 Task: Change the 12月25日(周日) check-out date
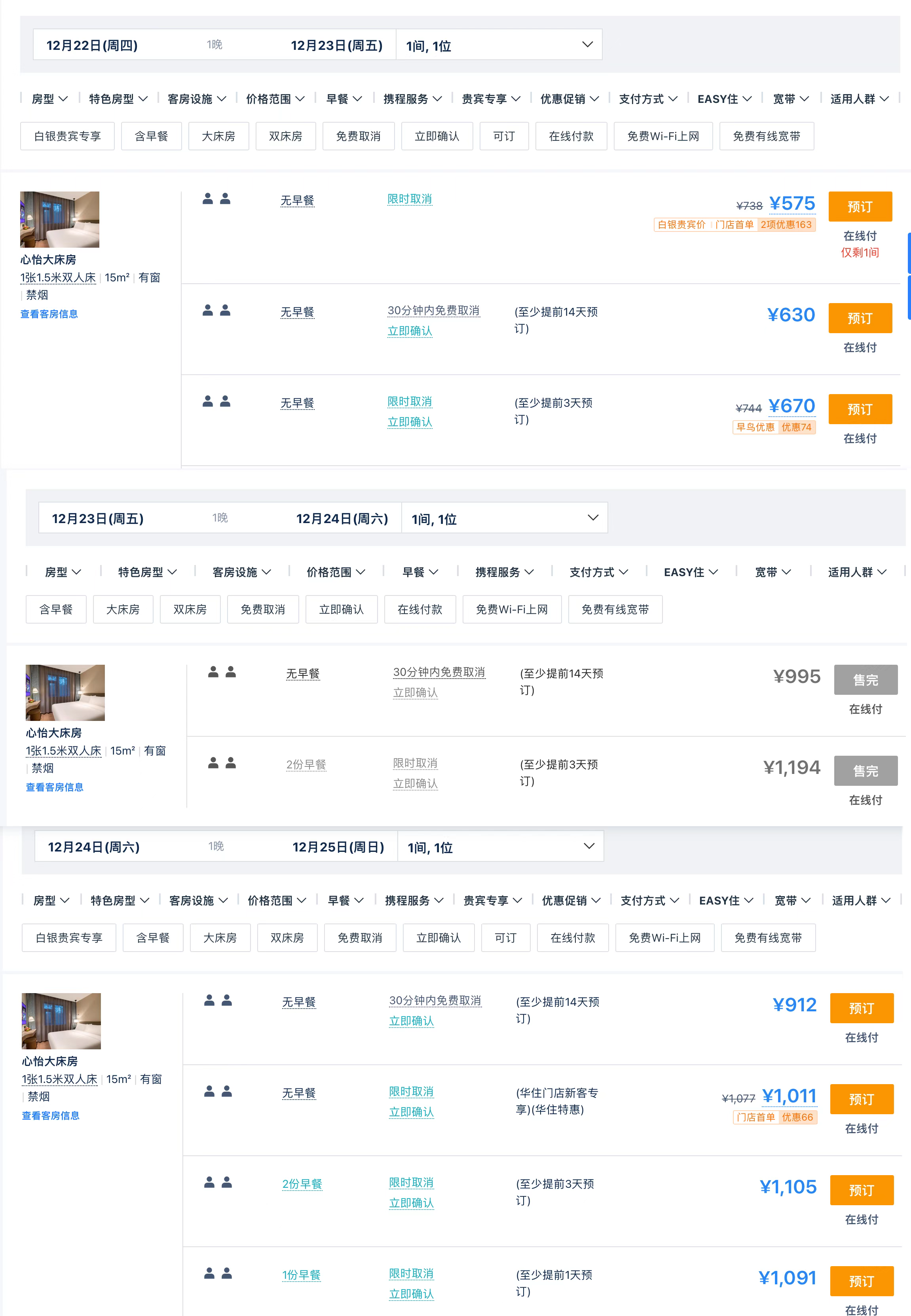pos(338,847)
